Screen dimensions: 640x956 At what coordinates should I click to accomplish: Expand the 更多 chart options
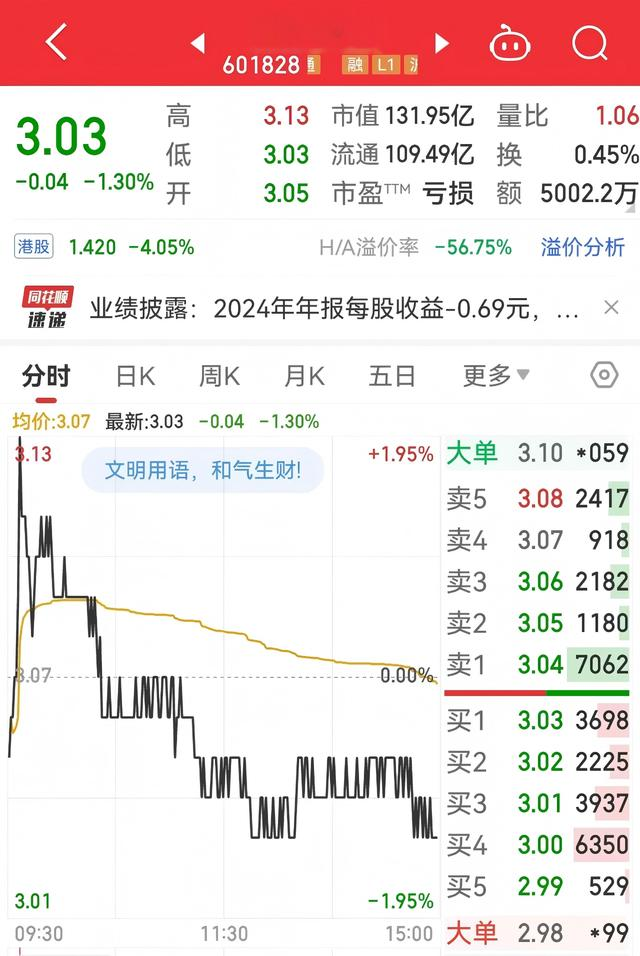(496, 376)
